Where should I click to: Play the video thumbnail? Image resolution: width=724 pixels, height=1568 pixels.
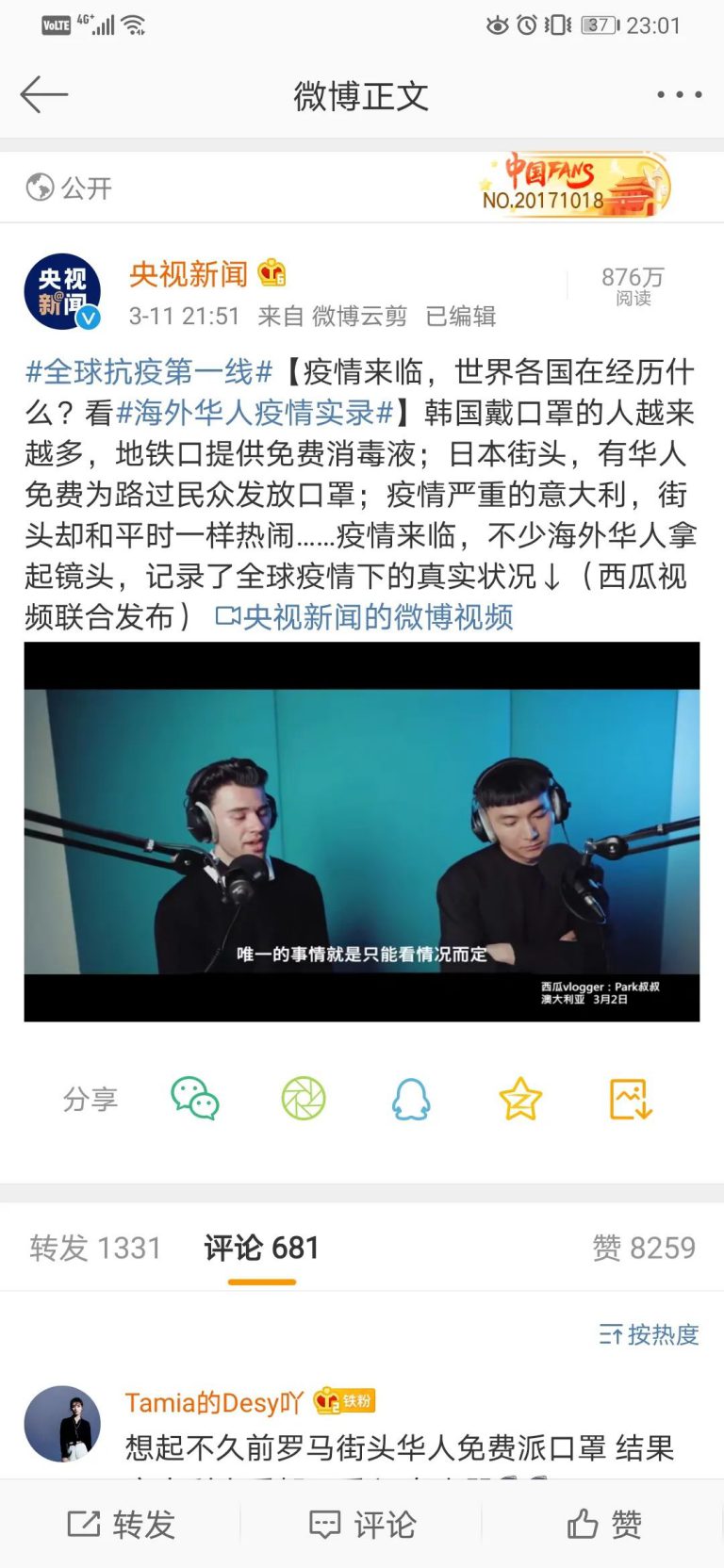pyautogui.click(x=362, y=831)
